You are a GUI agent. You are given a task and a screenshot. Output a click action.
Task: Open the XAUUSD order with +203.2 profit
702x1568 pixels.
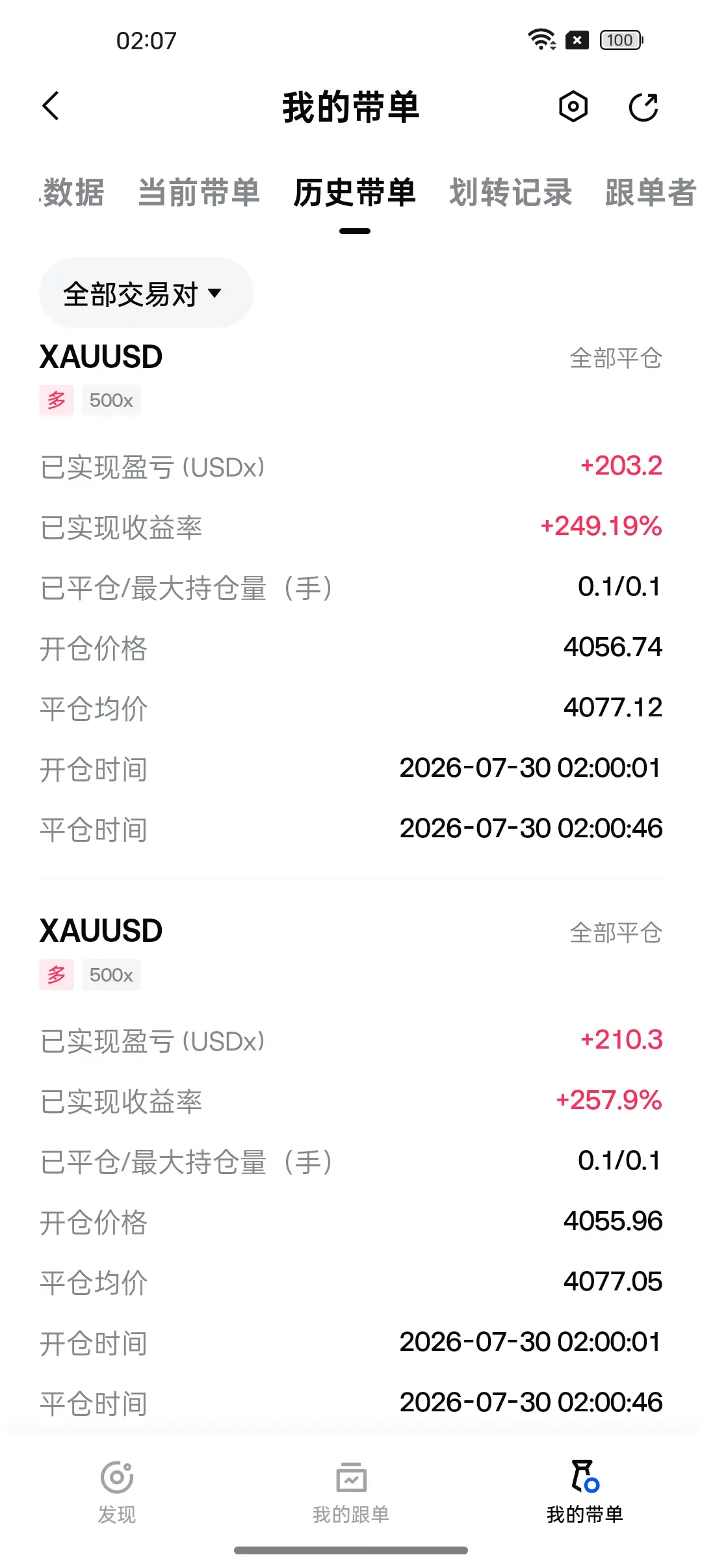point(351,593)
